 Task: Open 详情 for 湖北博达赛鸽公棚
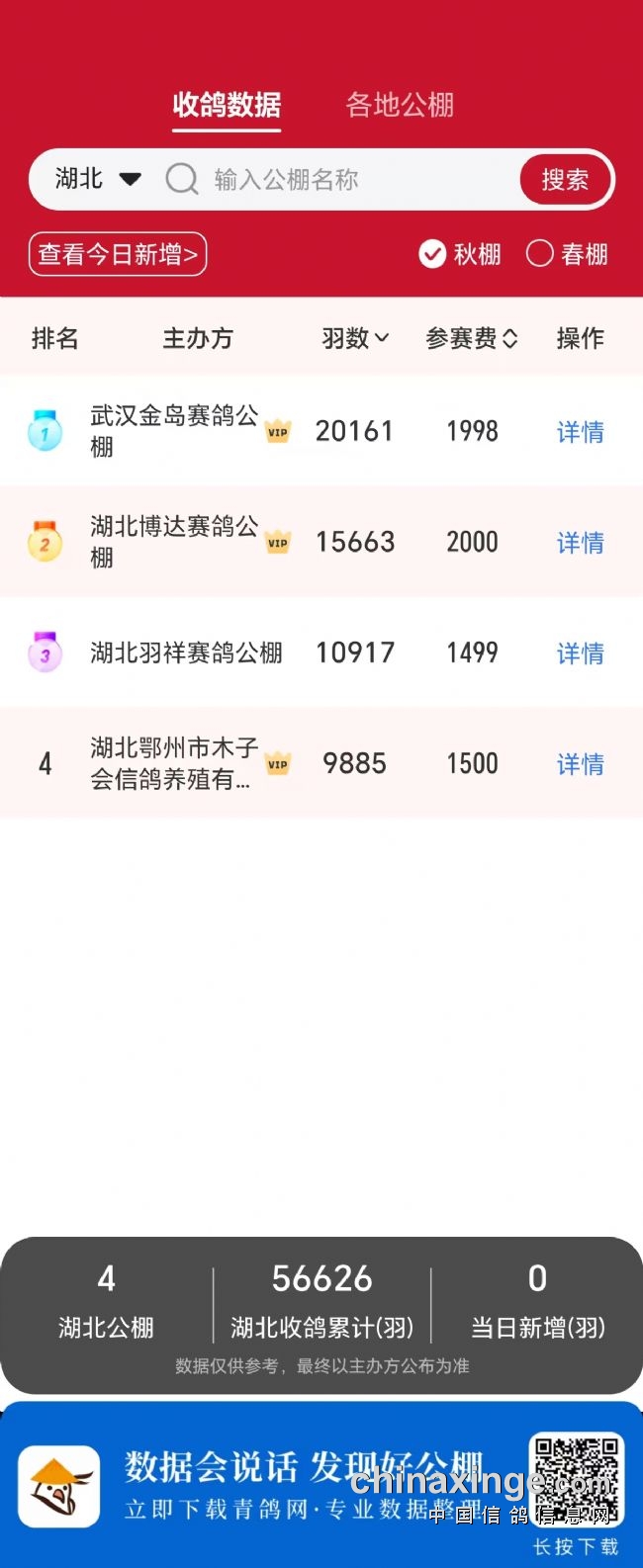(580, 543)
